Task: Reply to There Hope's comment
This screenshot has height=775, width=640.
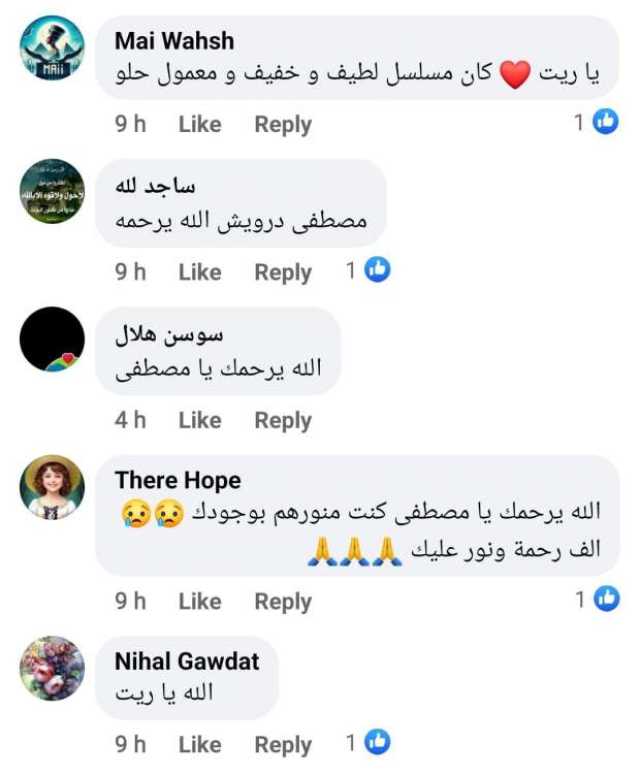Action: point(283,601)
